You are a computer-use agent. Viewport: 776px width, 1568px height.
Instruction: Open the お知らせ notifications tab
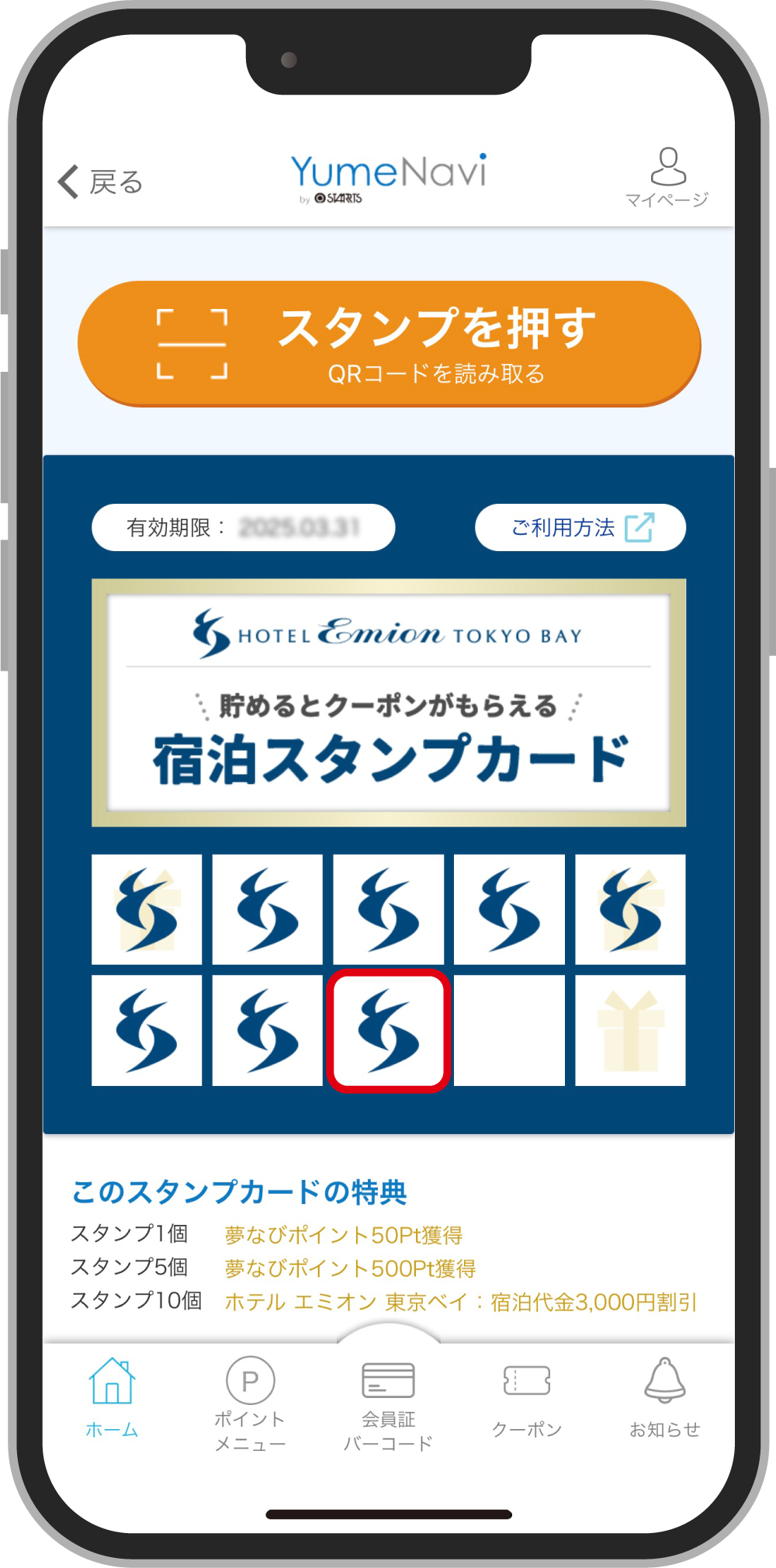pyautogui.click(x=665, y=1397)
